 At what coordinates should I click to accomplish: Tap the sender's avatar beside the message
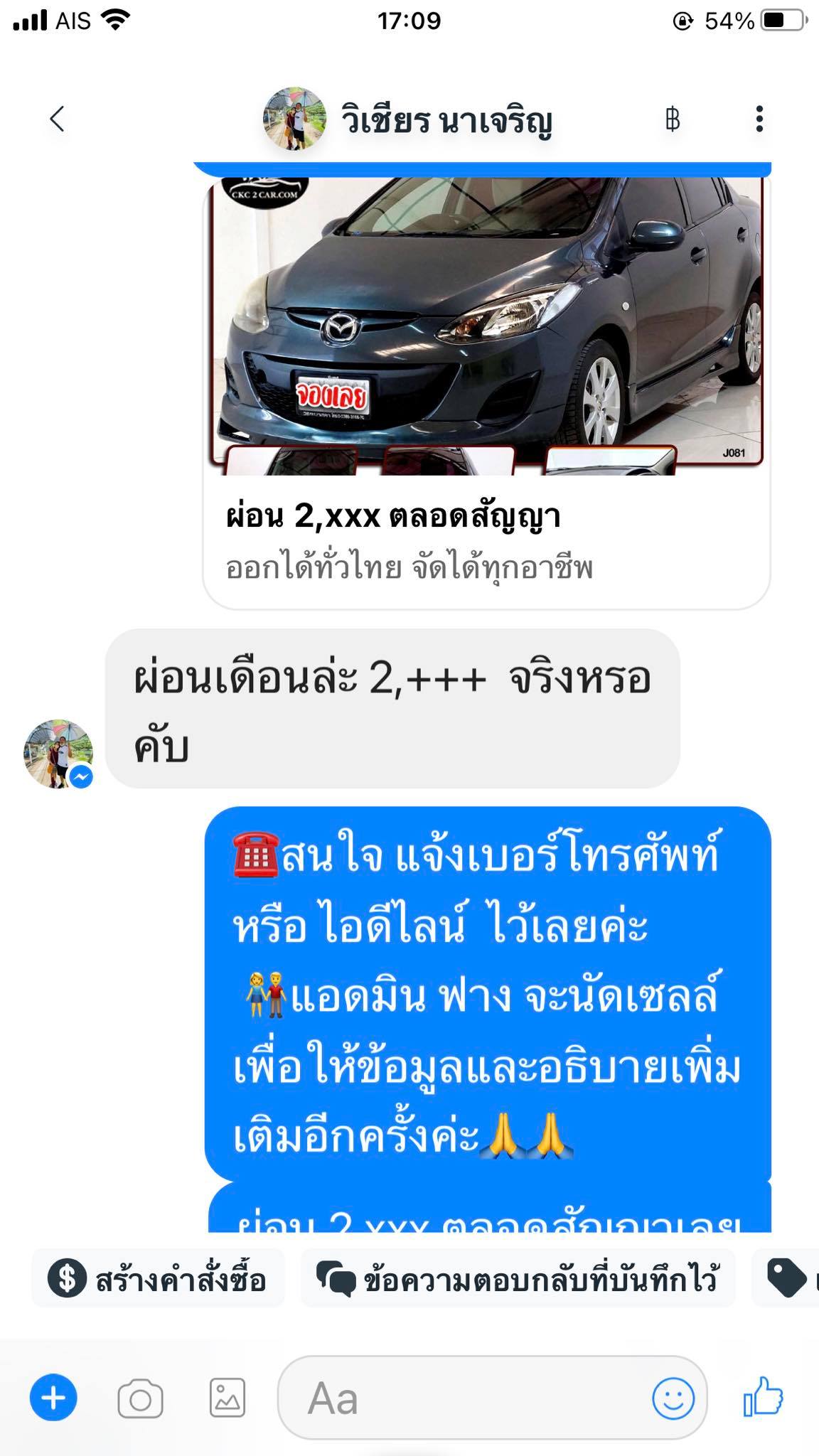tap(58, 754)
